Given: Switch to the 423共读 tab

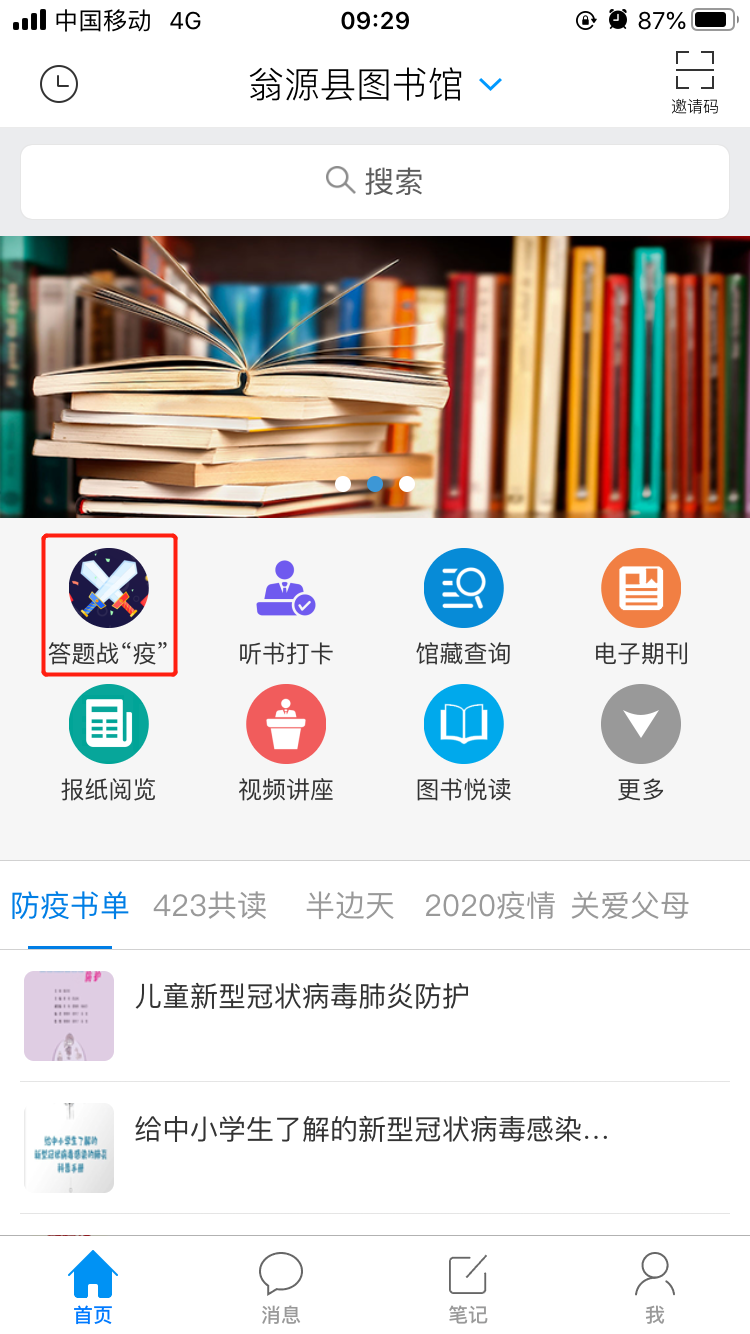Looking at the screenshot, I should click(210, 906).
